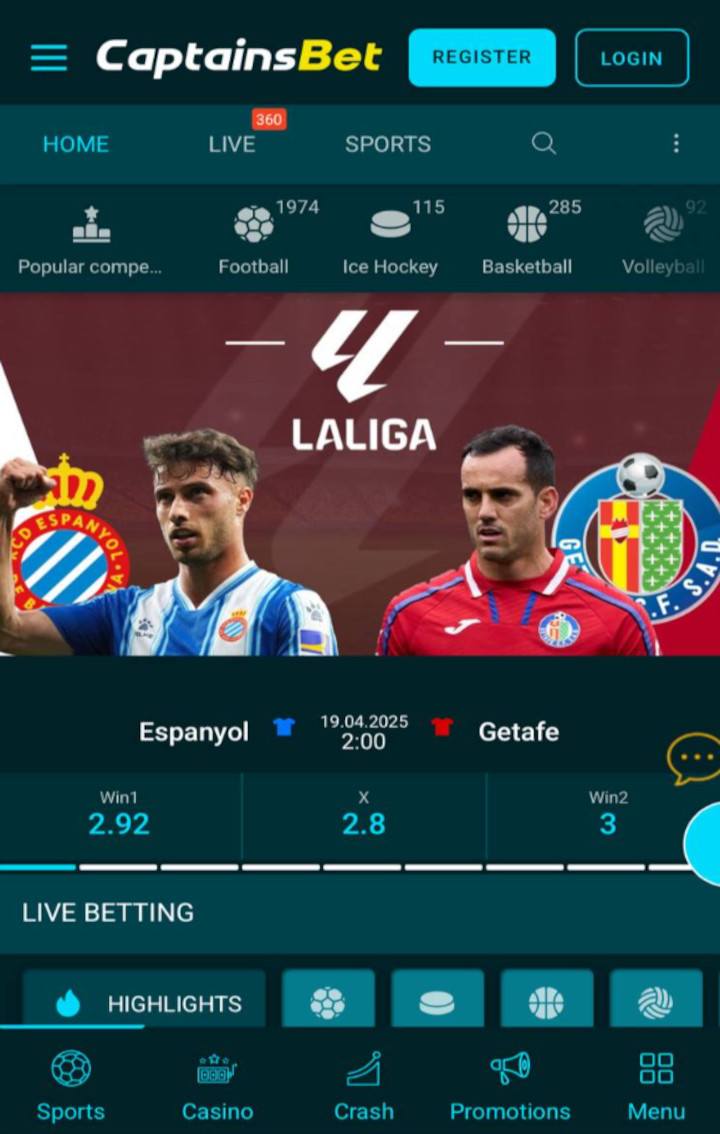Open the Casino section from bottom navigation
720x1134 pixels.
coord(217,1084)
